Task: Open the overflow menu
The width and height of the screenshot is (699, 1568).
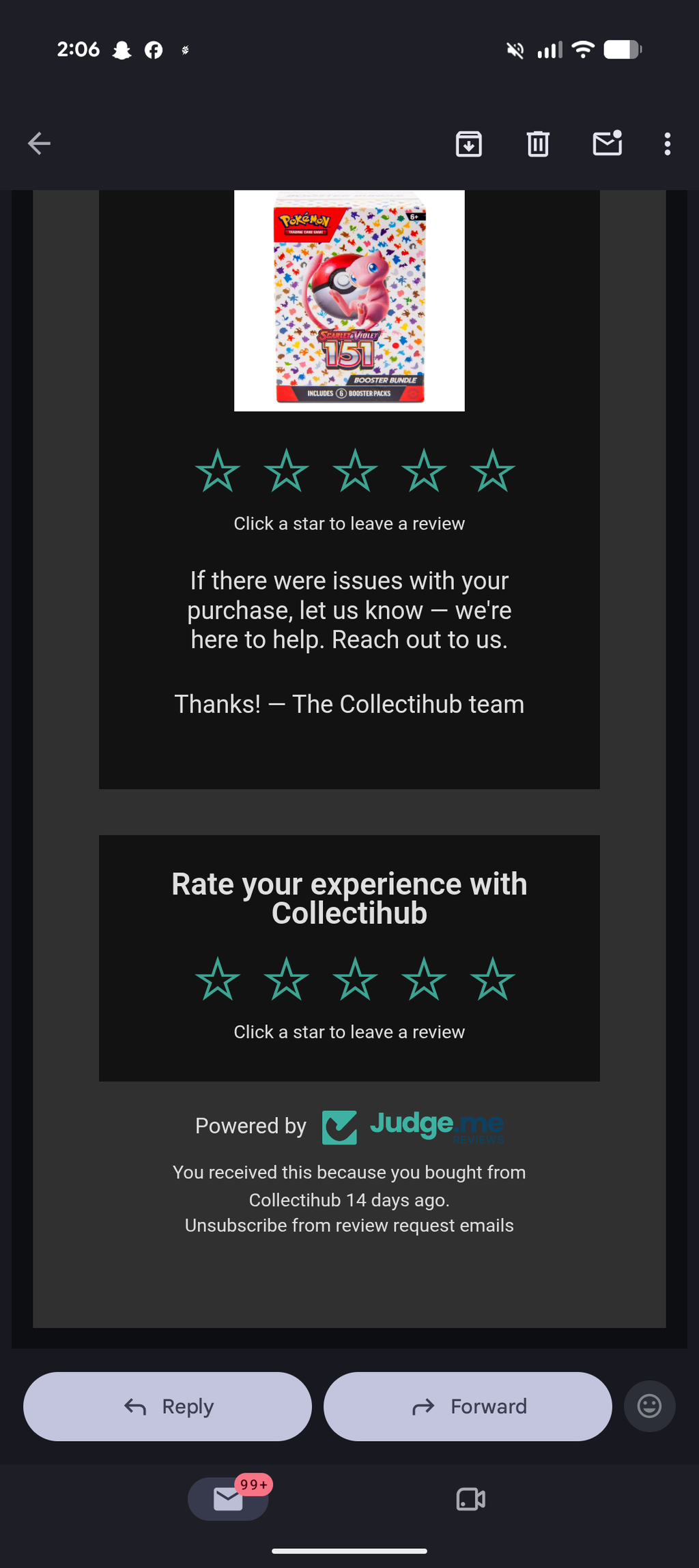Action: click(668, 143)
